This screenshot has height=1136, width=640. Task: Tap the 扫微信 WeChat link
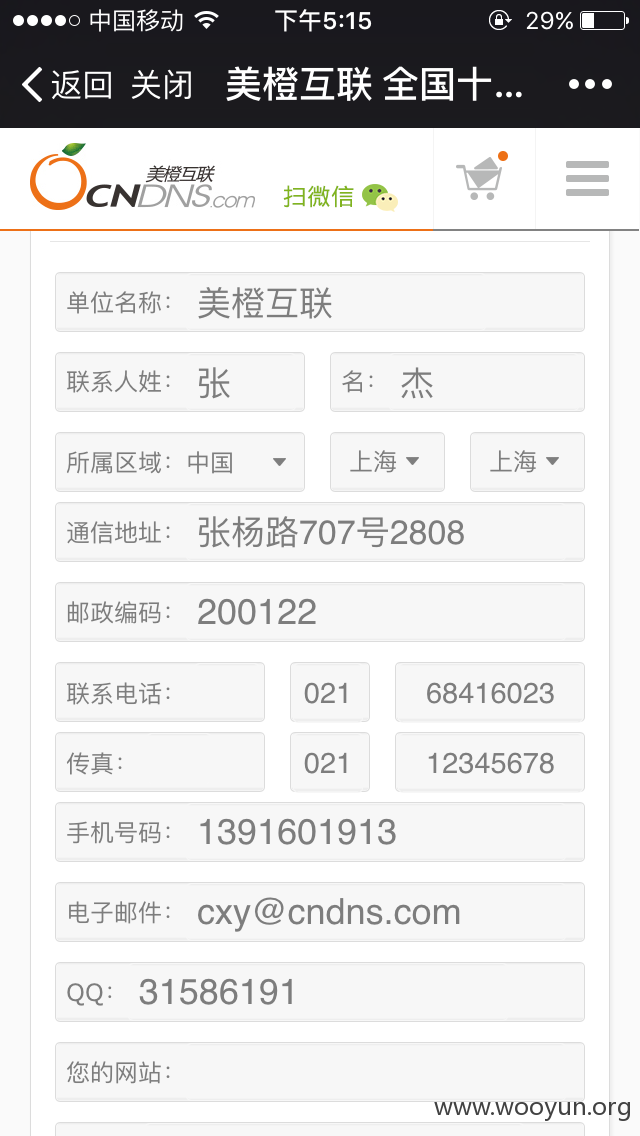click(341, 196)
